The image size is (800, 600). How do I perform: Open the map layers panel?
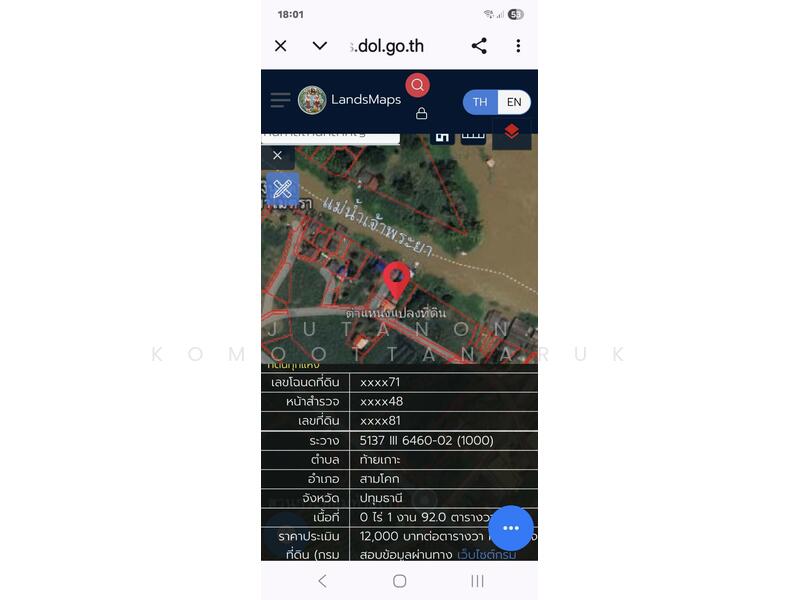pyautogui.click(x=511, y=133)
